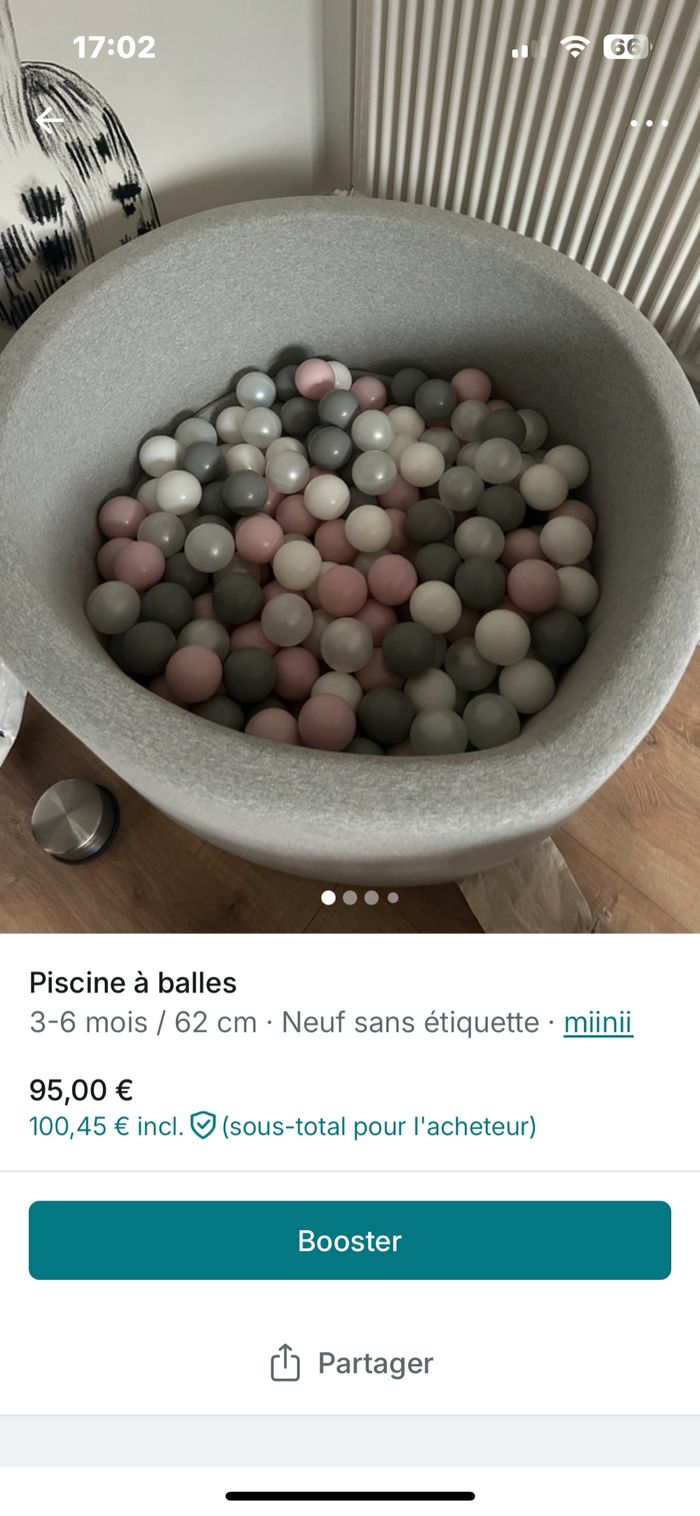View the buyer subtotal 100,45 € details

[282, 1127]
